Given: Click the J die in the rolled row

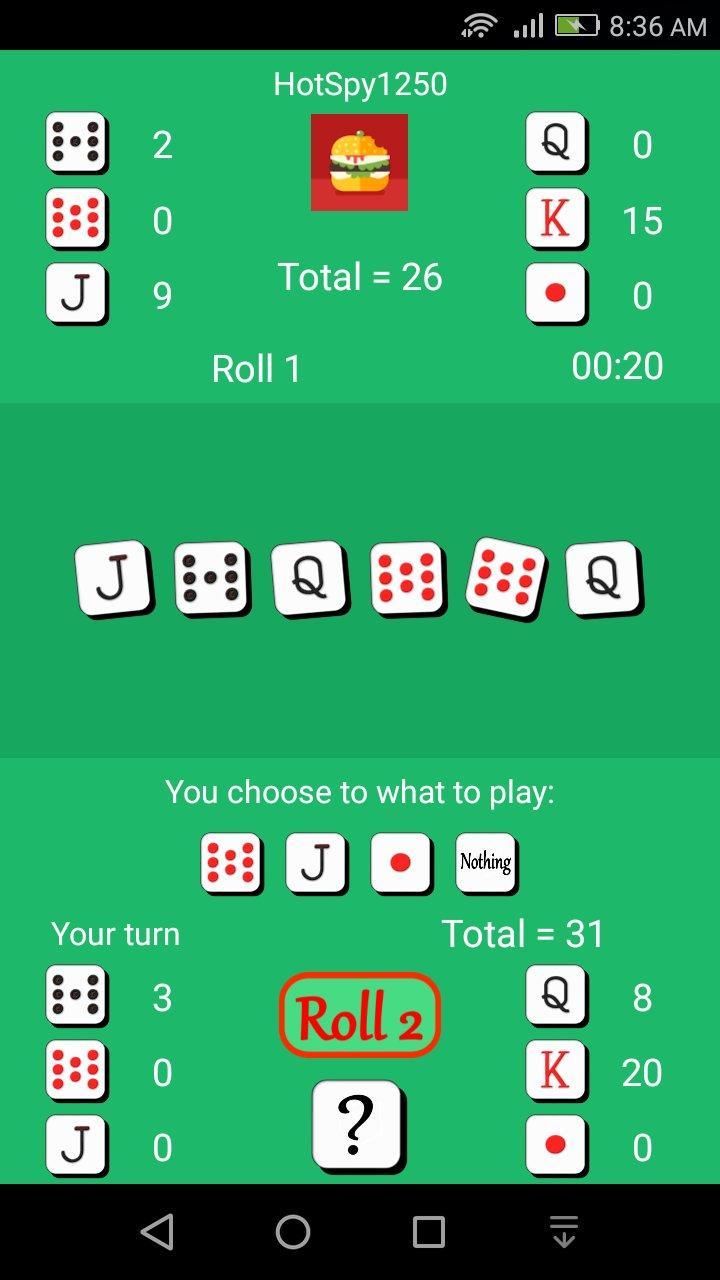Looking at the screenshot, I should (x=113, y=580).
